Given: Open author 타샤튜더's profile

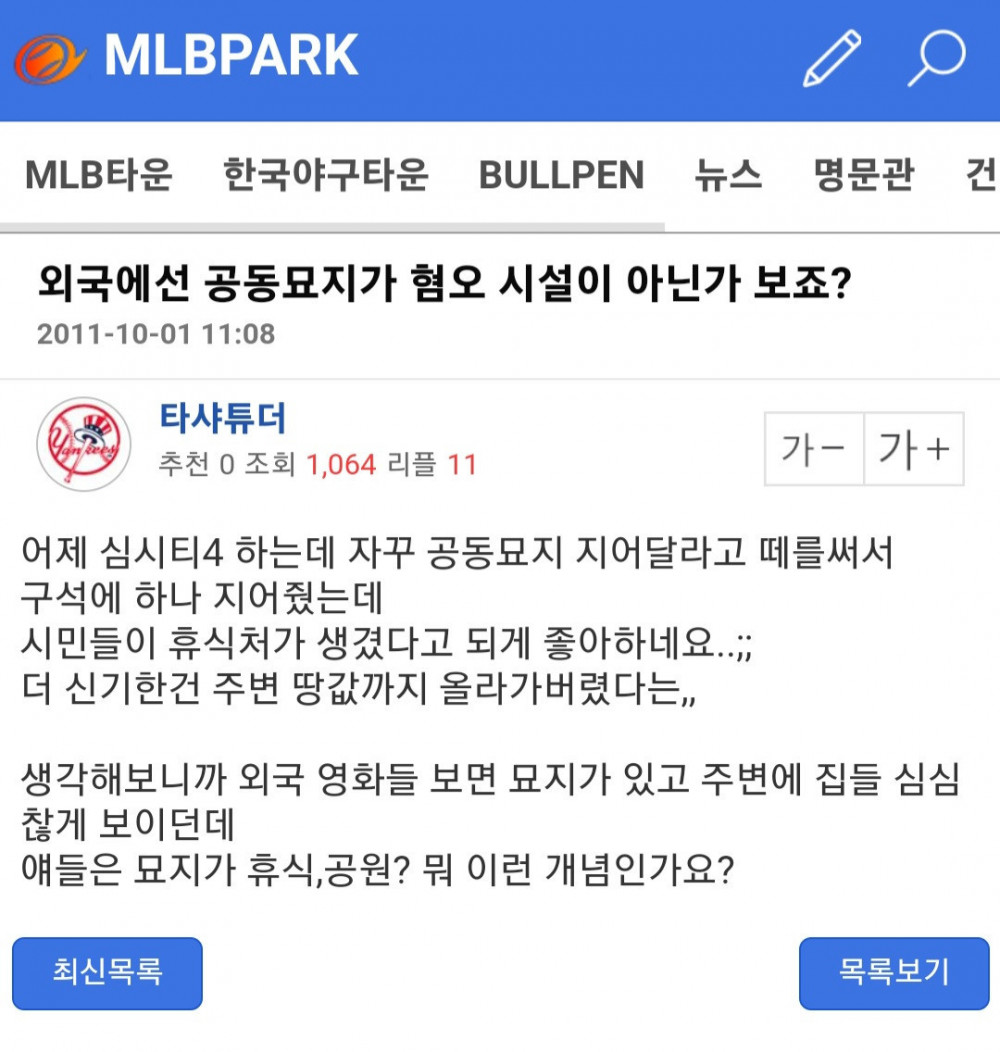Looking at the screenshot, I should click(222, 418).
